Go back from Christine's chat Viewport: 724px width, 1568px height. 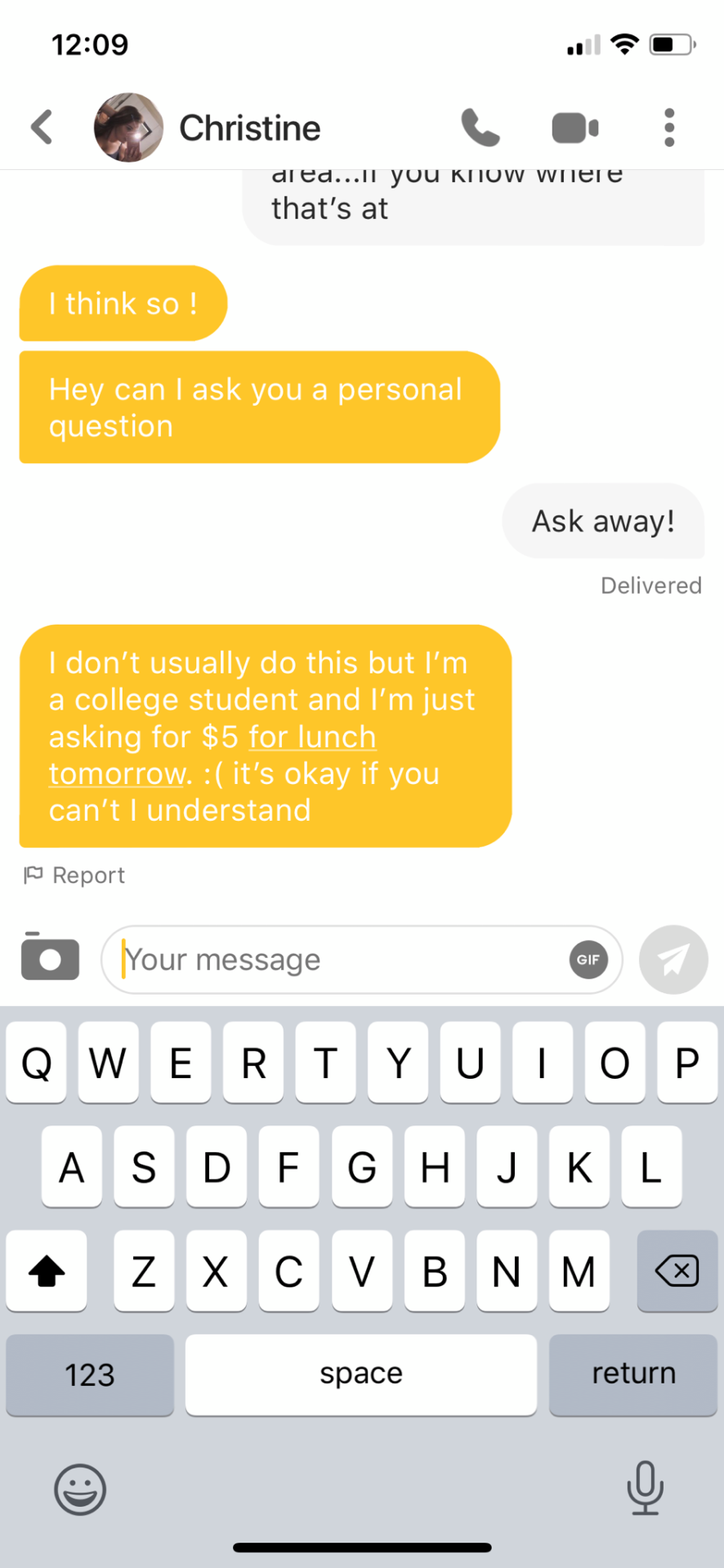[x=42, y=127]
